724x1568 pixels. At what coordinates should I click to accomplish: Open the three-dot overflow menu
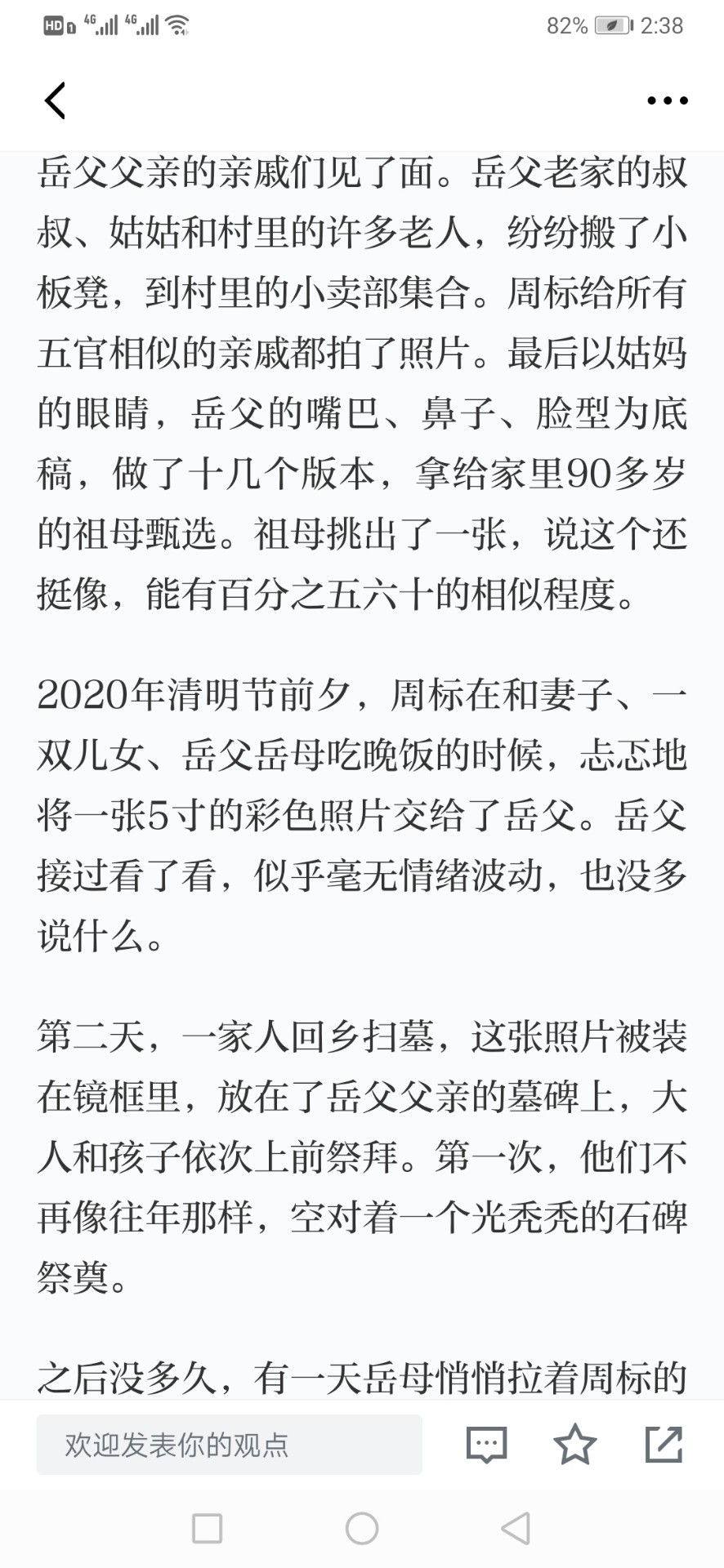[x=667, y=100]
